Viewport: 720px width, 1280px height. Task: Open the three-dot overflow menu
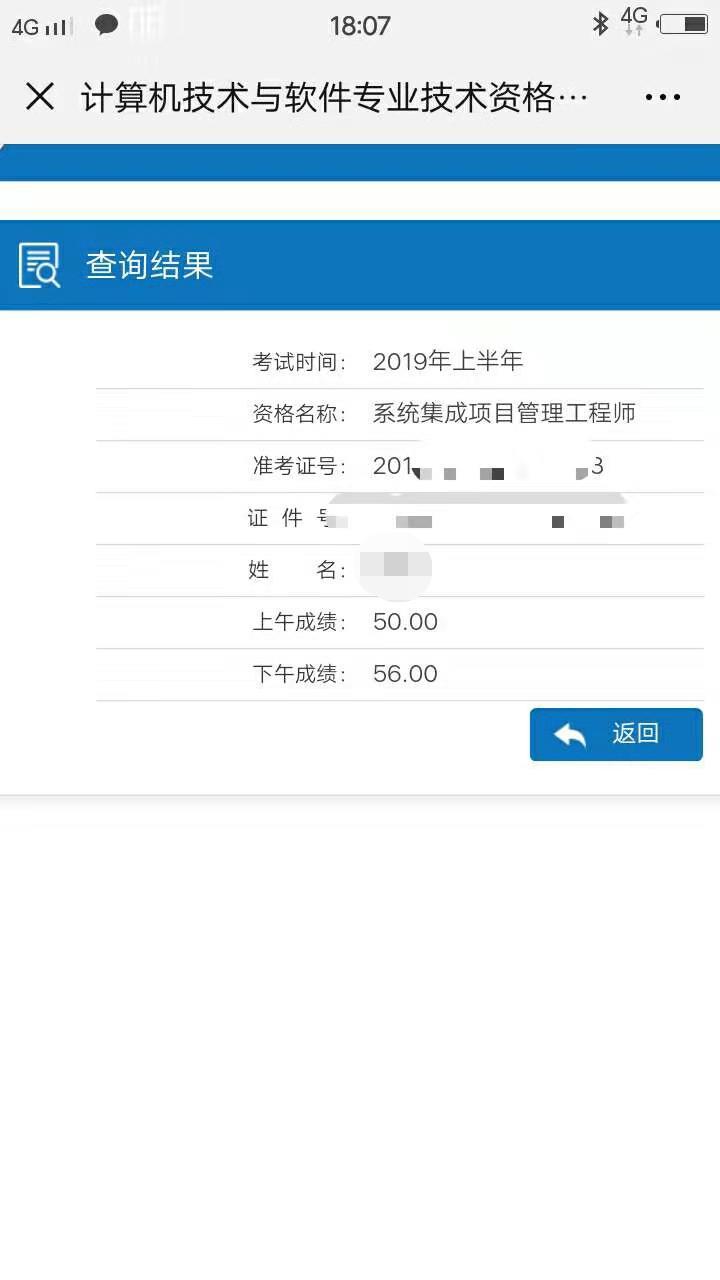click(x=663, y=97)
